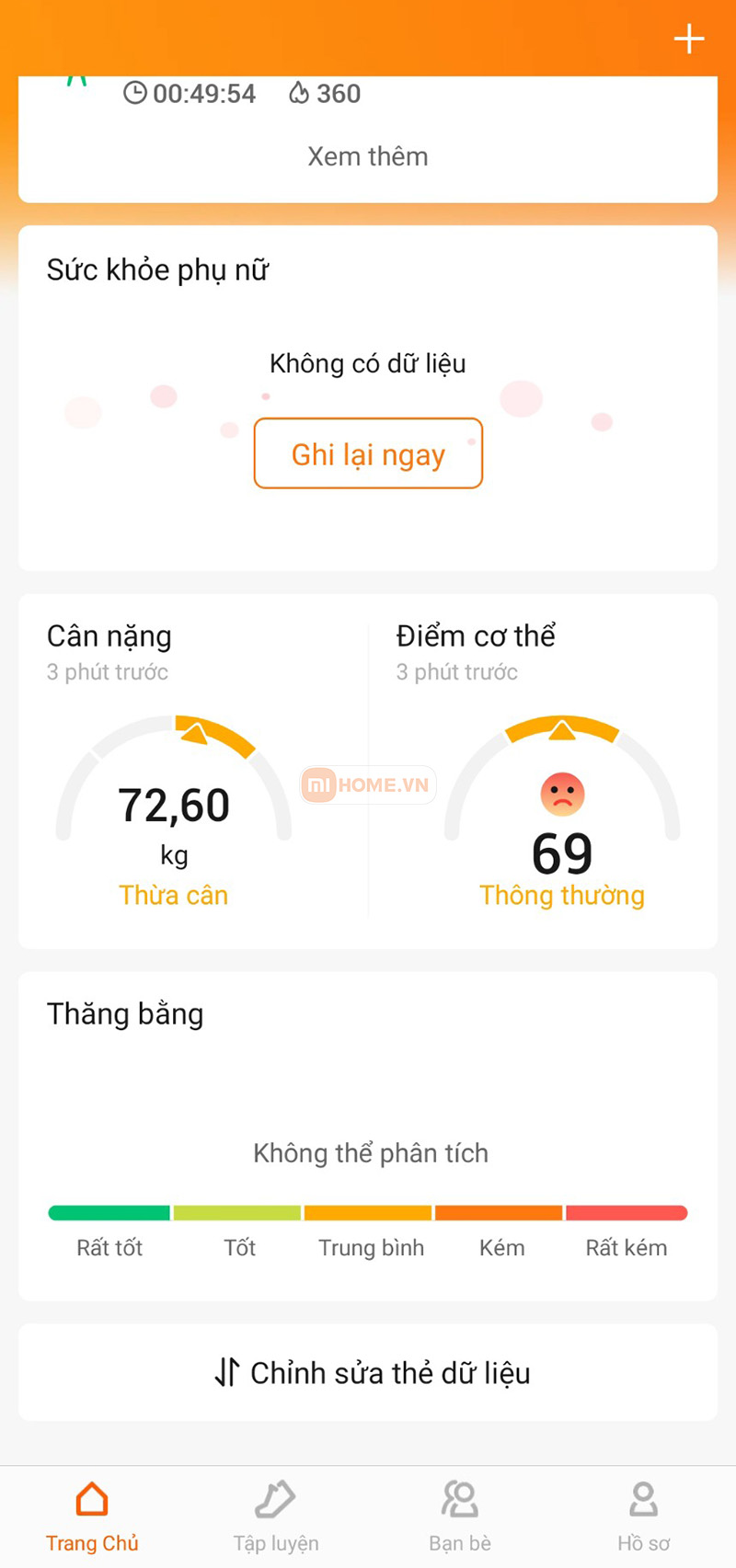This screenshot has width=736, height=1568.
Task: Tap Ghi lại ngay to record data
Action: click(368, 453)
